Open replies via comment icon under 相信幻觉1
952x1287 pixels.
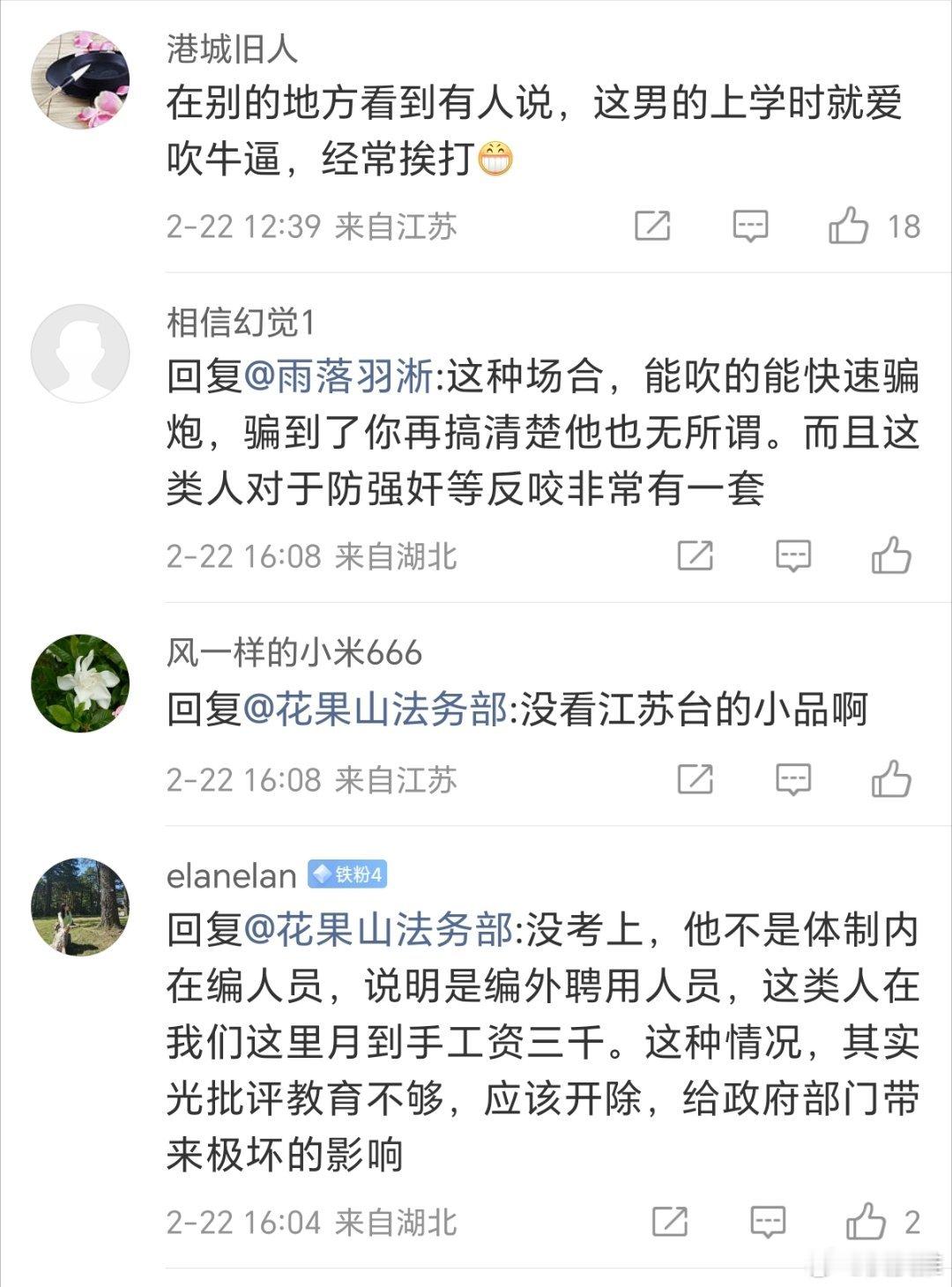[x=794, y=555]
